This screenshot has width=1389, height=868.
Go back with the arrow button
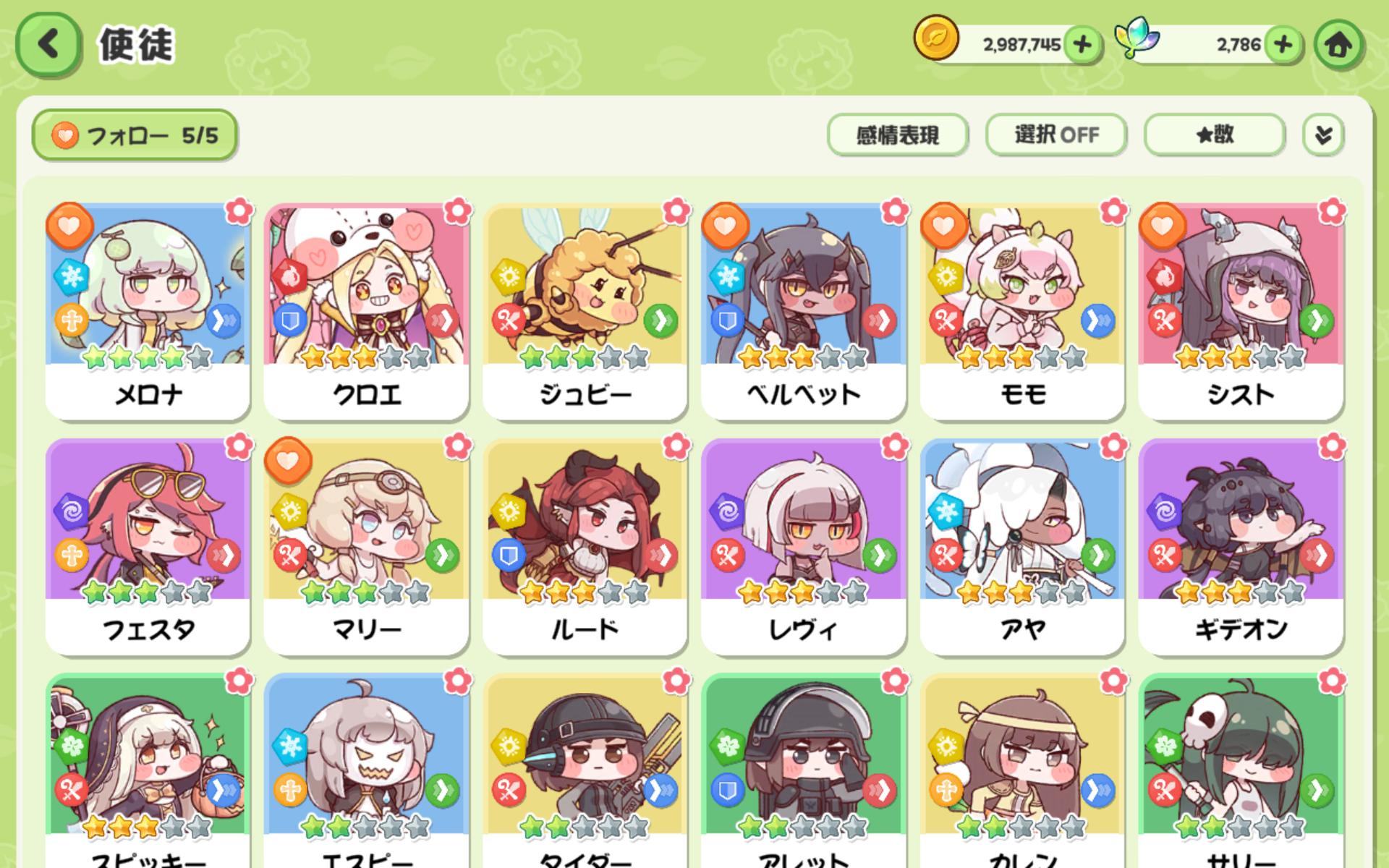click(48, 45)
